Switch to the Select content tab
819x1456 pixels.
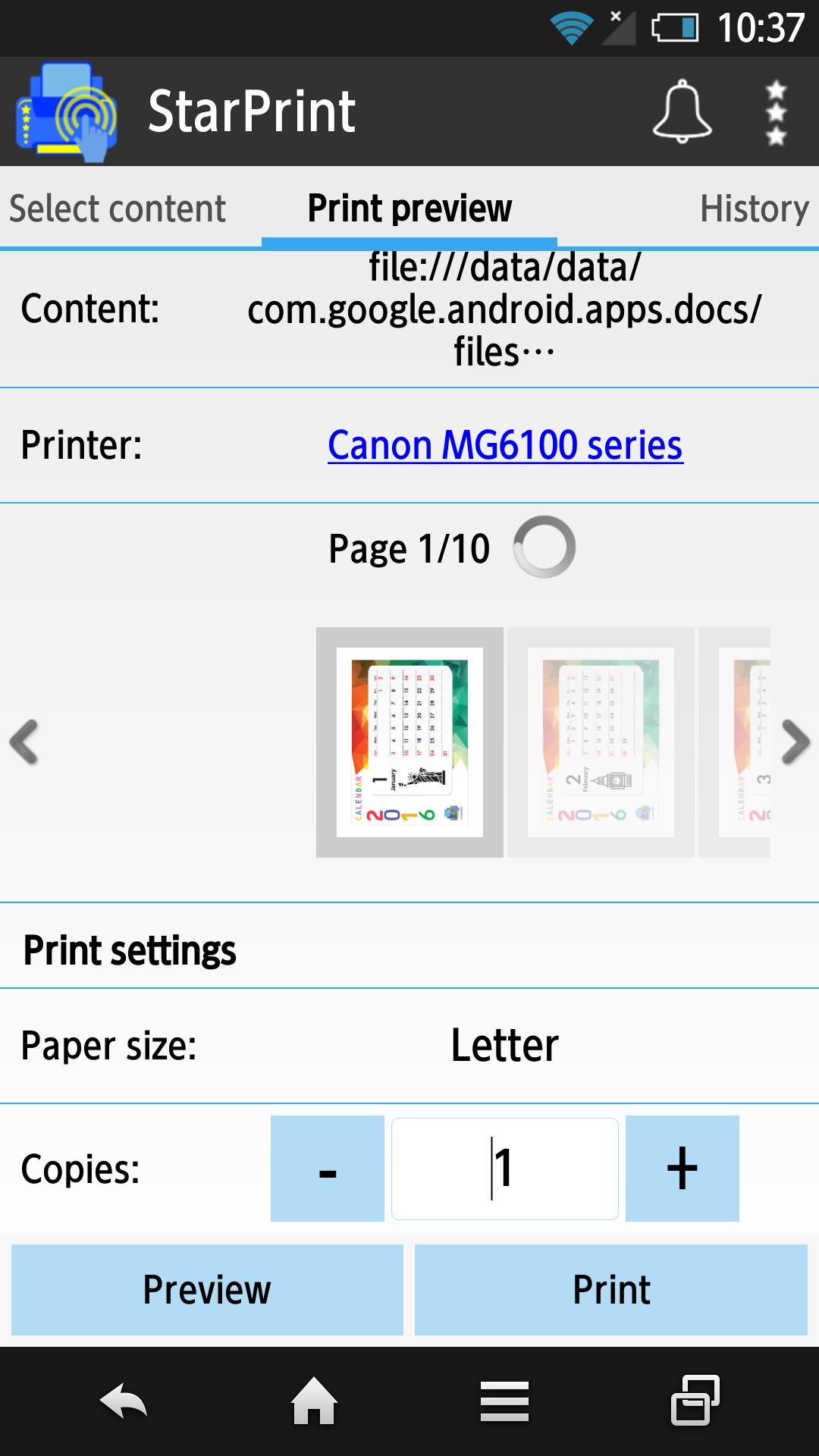118,209
